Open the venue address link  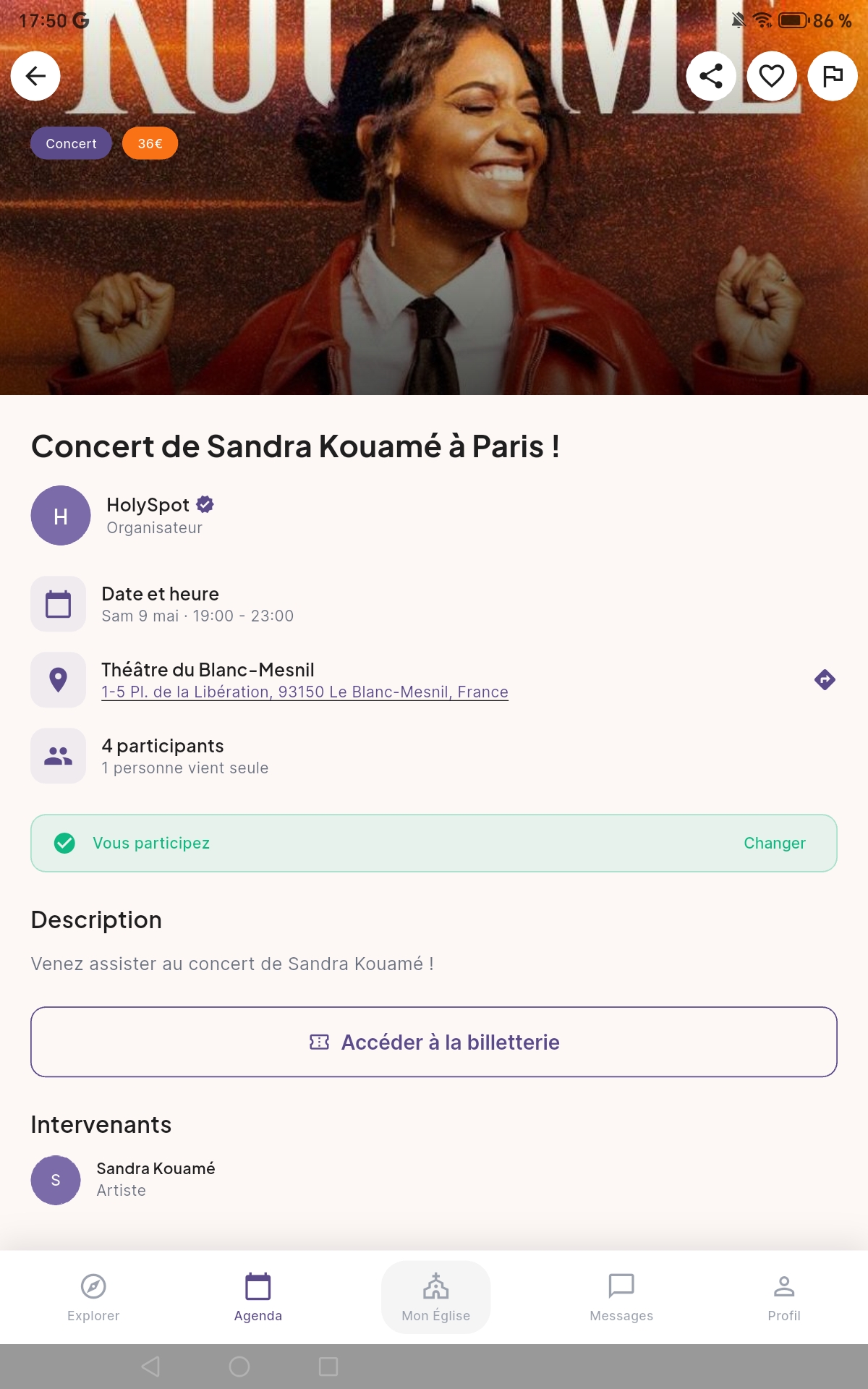coord(304,692)
